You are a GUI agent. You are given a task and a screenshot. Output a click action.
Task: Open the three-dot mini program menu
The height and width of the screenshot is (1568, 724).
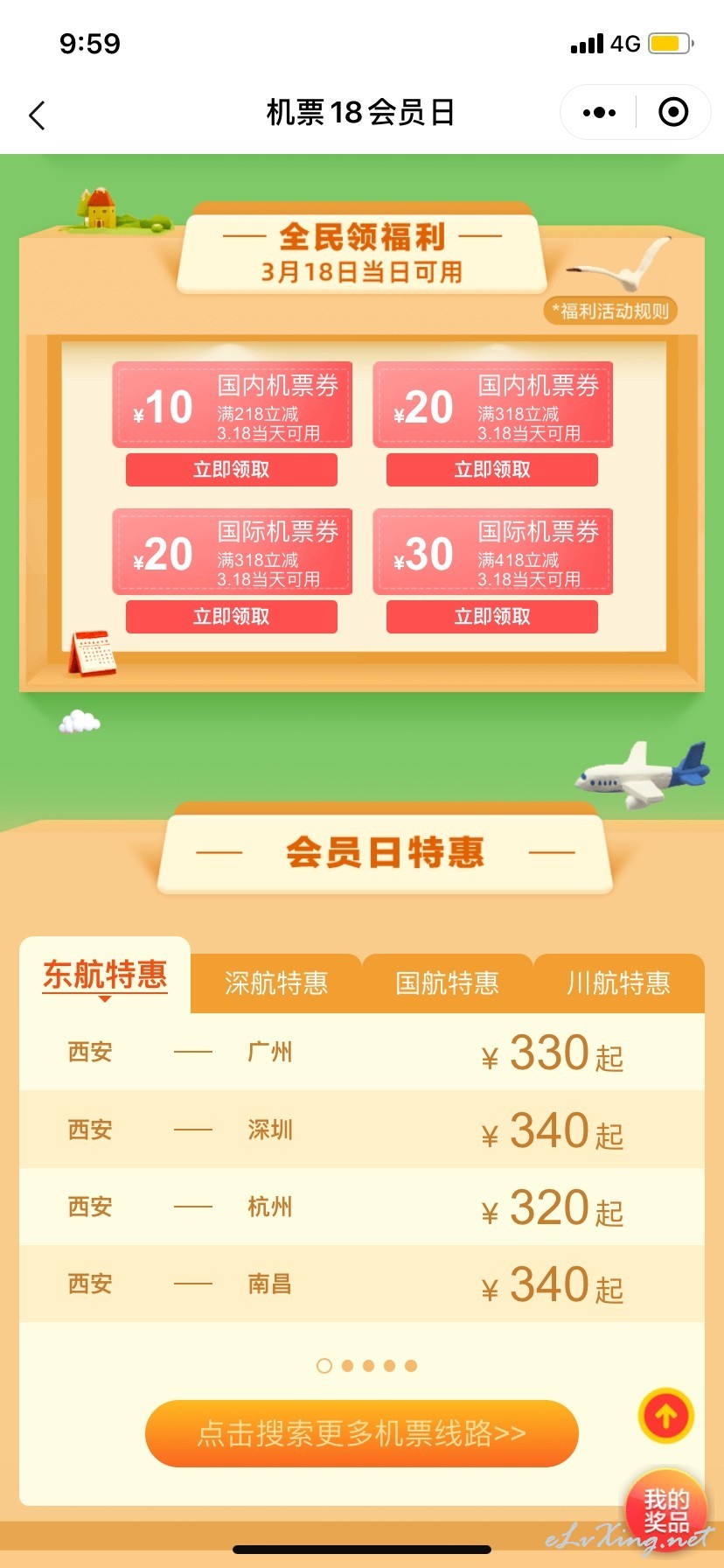(599, 113)
